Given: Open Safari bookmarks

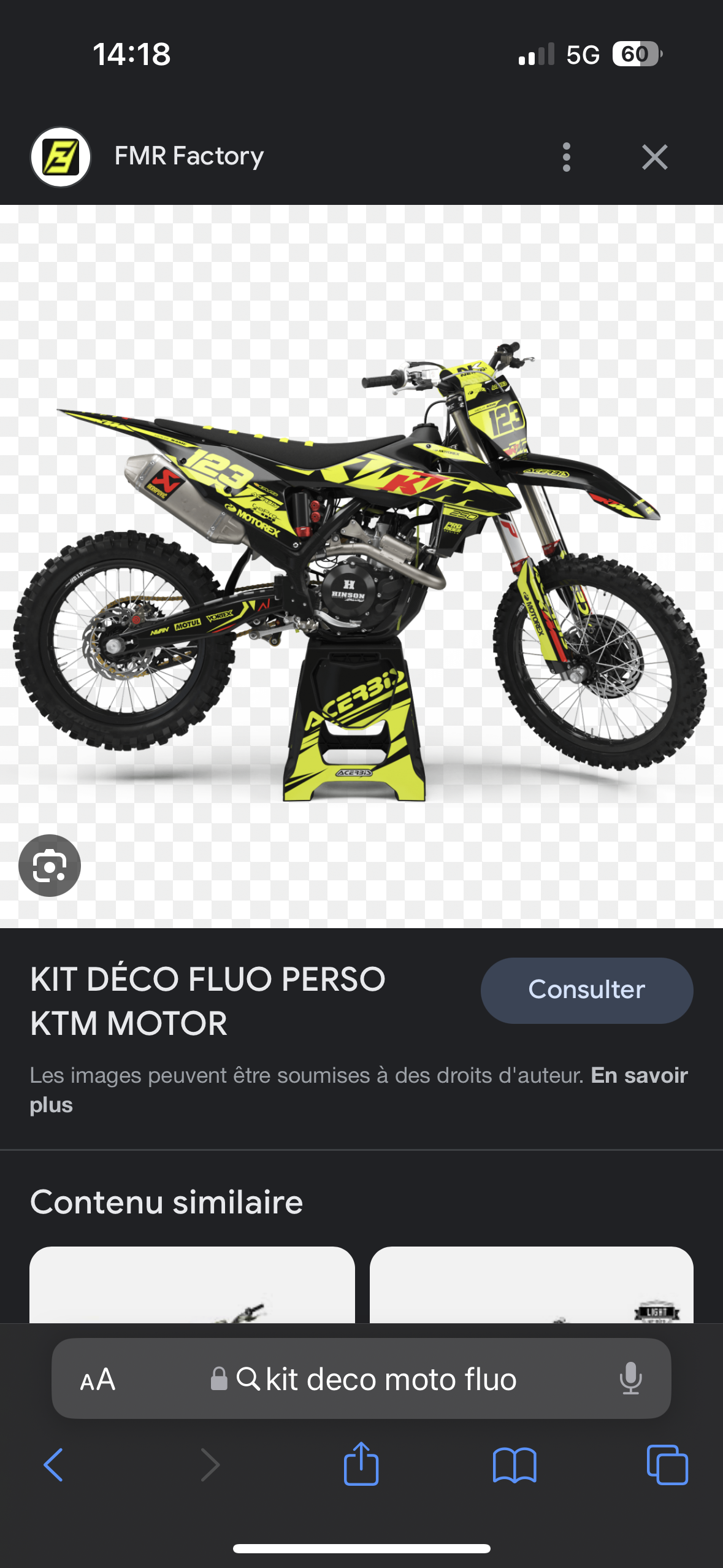Looking at the screenshot, I should 515,1465.
